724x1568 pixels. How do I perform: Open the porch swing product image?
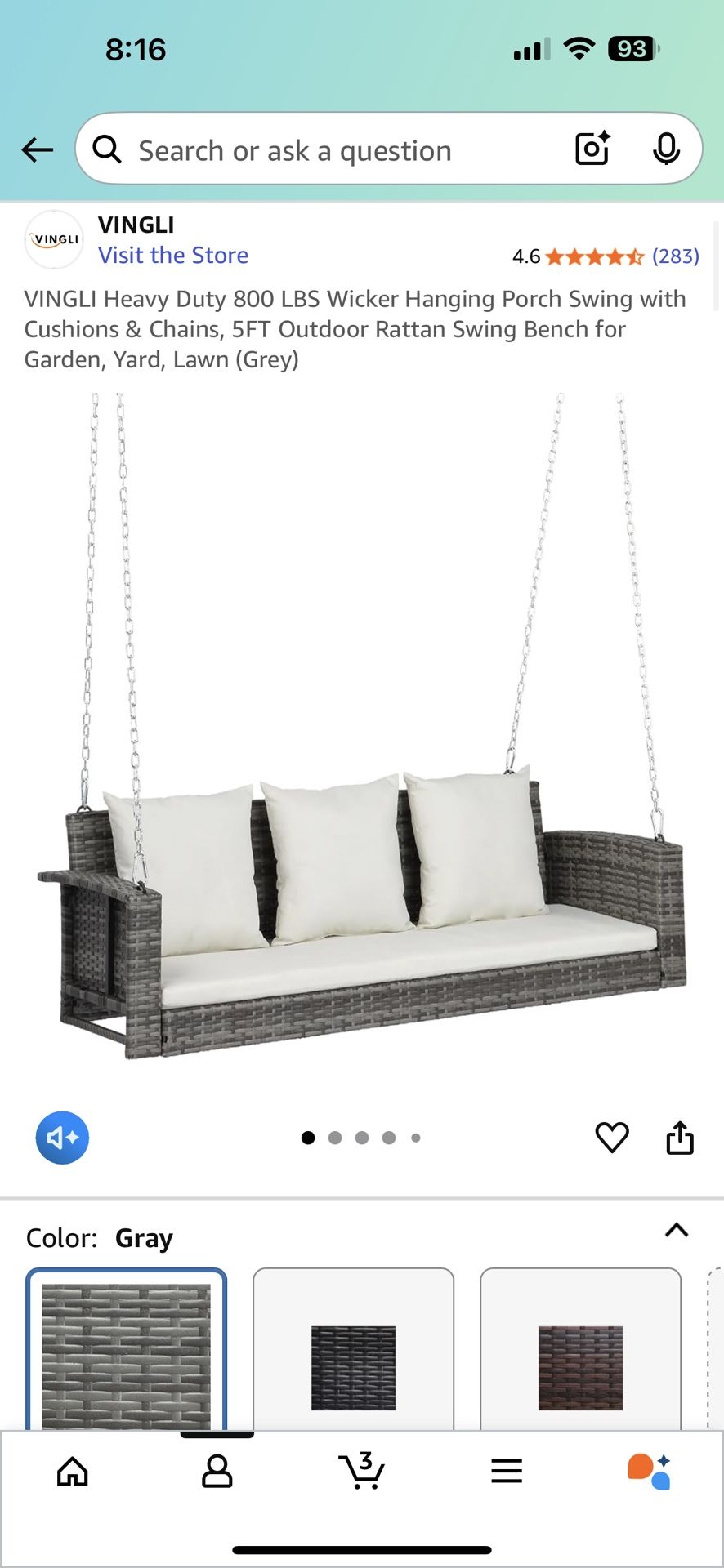(x=361, y=735)
